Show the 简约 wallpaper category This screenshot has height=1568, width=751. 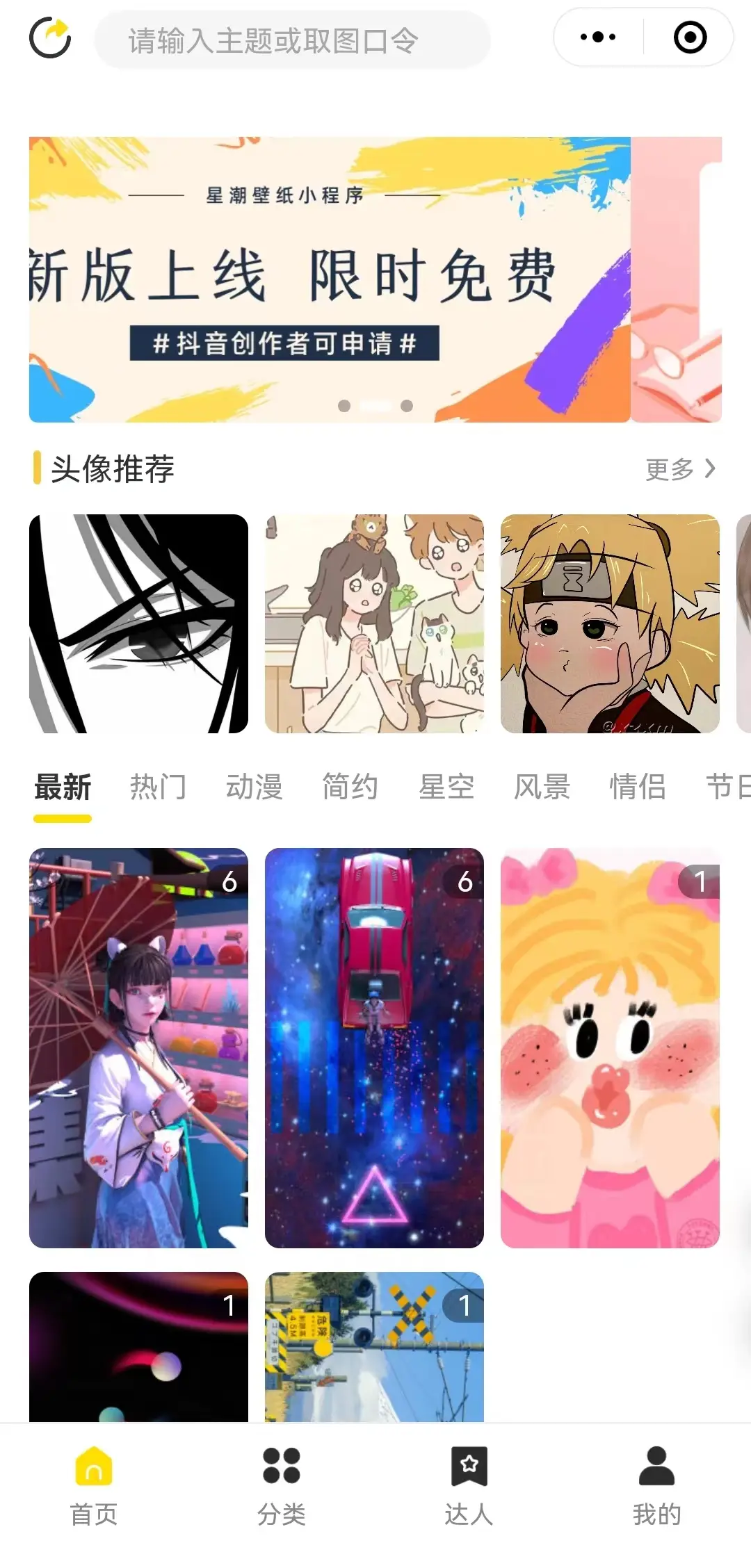(350, 787)
